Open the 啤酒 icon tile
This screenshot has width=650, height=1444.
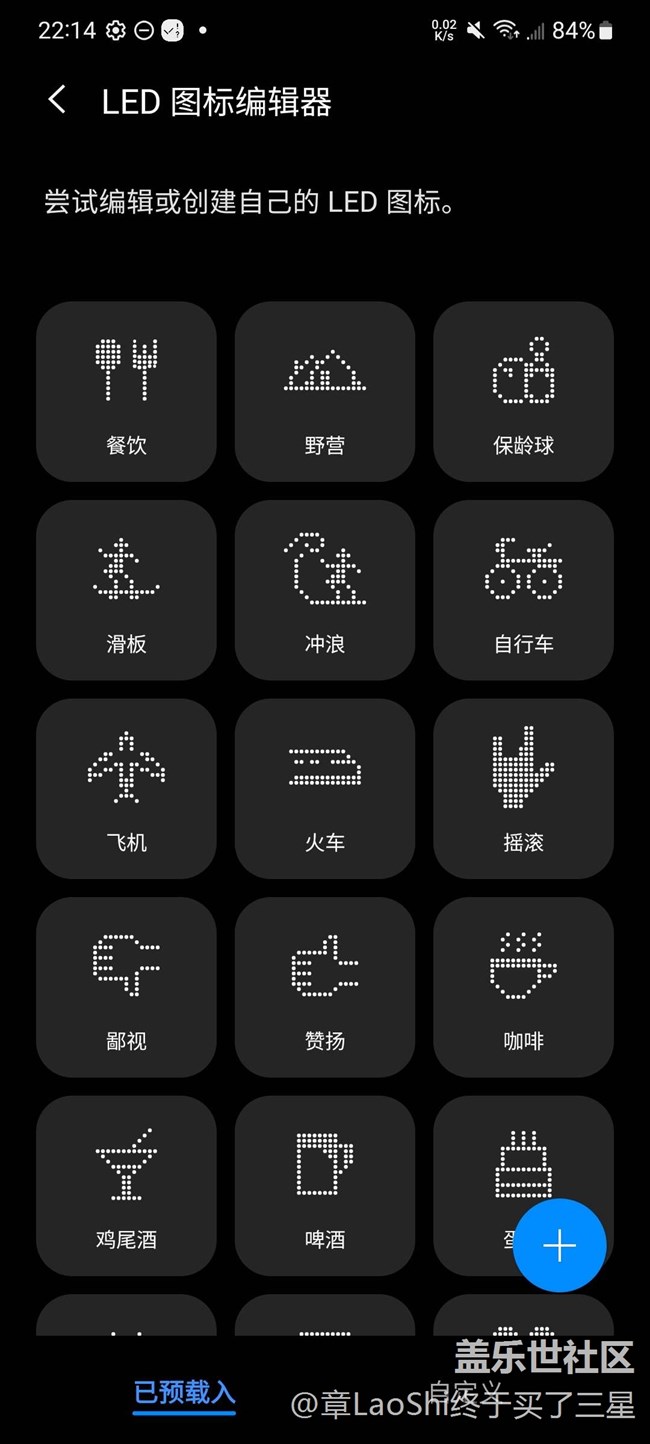324,1184
